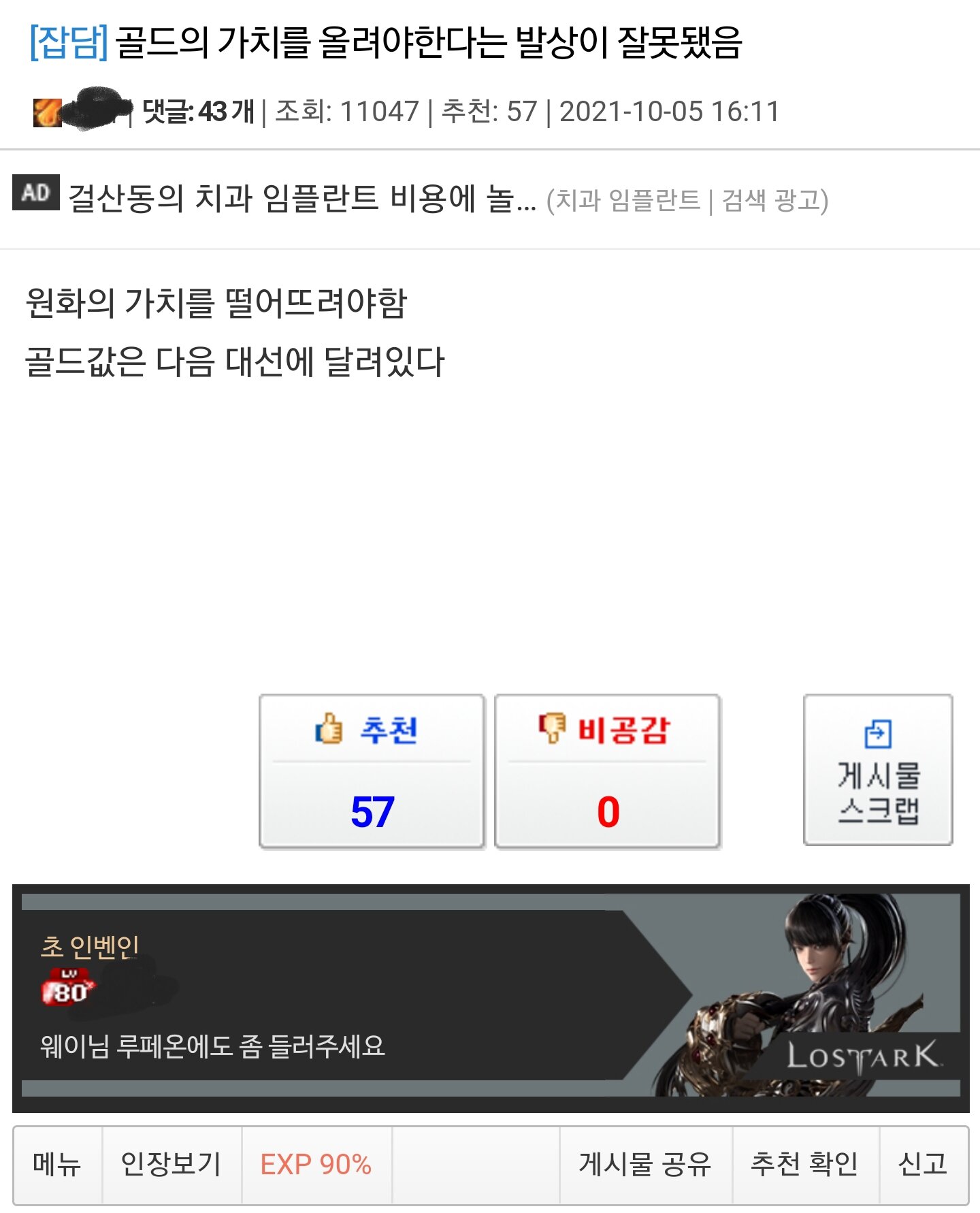Open the 메뉴 button
The height and width of the screenshot is (1213, 980).
click(57, 1165)
